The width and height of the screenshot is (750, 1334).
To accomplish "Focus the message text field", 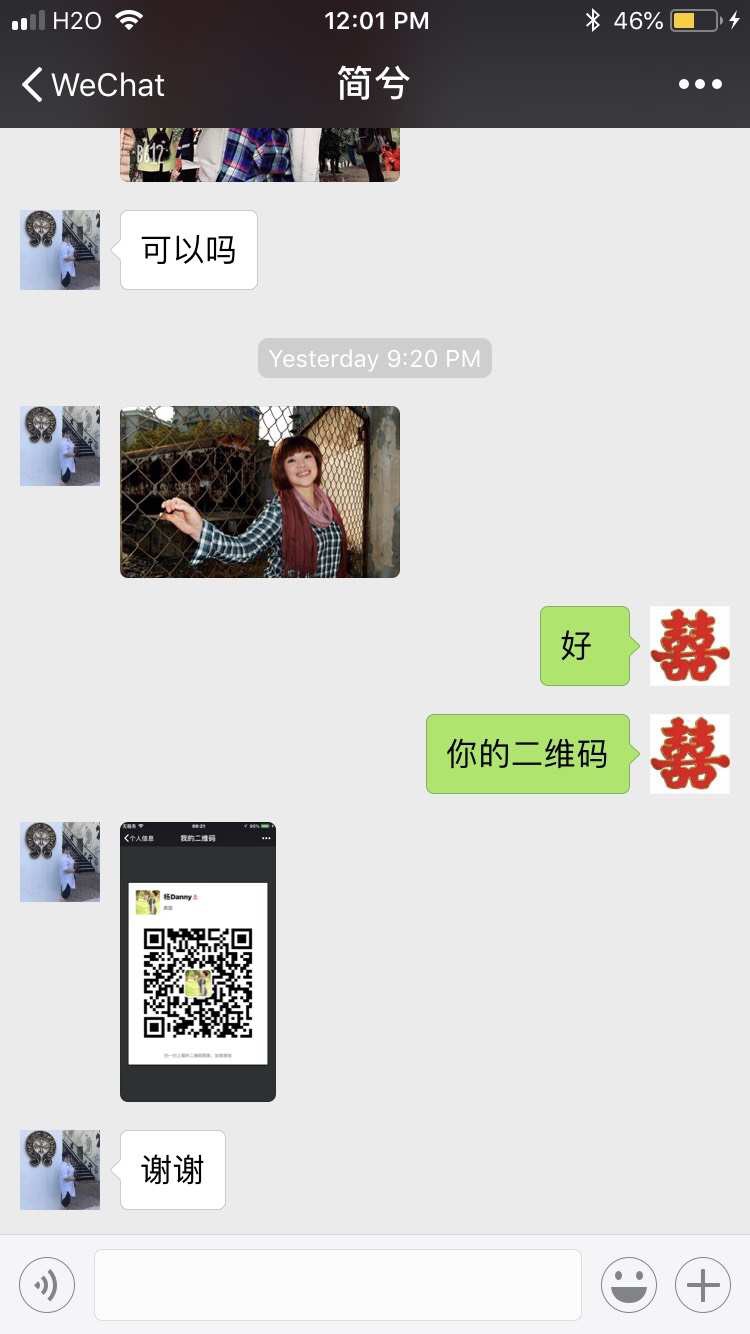I will 338,1285.
